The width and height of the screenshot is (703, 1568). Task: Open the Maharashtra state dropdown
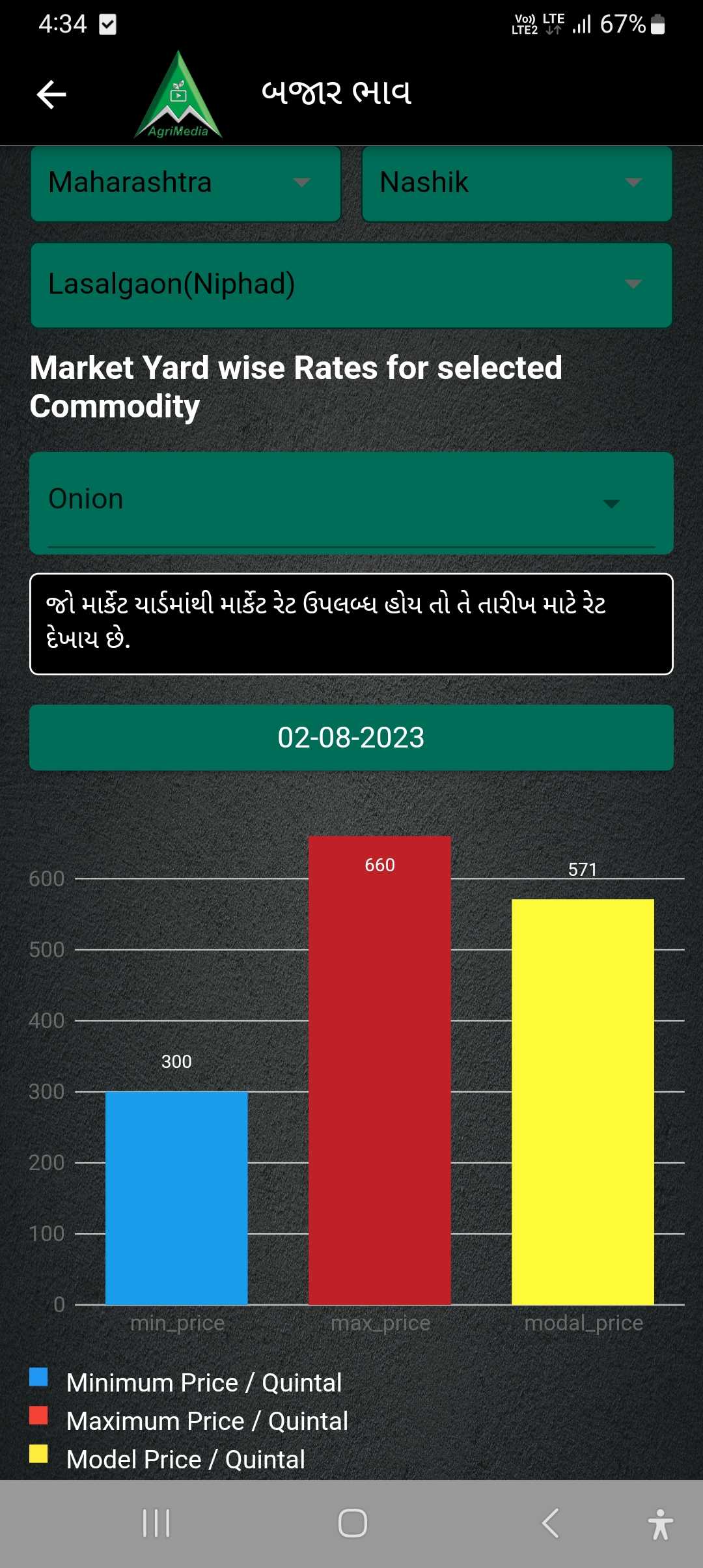(x=186, y=183)
